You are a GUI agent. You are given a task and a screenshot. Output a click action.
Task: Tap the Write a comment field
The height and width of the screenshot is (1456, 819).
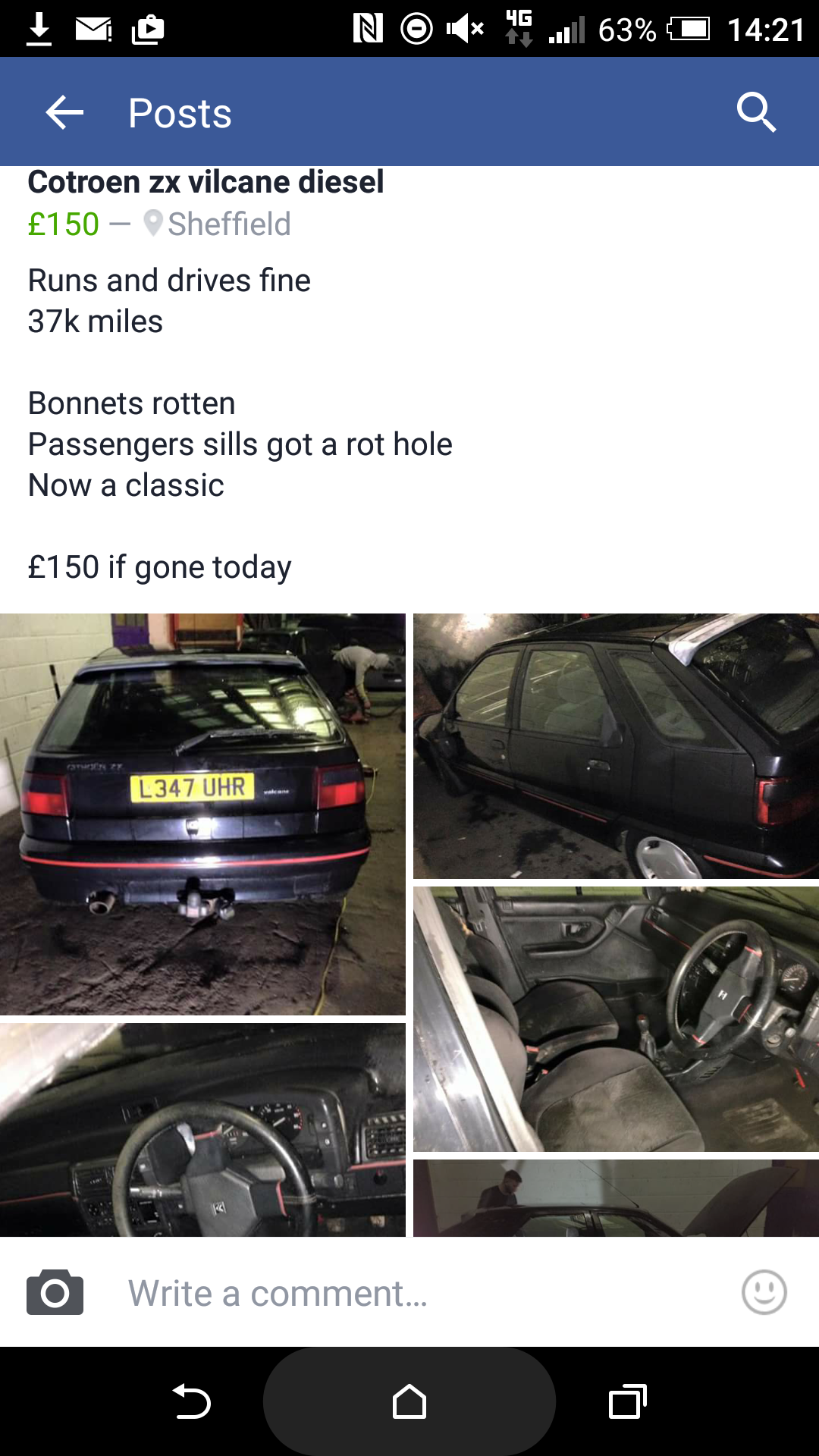coord(409,1293)
